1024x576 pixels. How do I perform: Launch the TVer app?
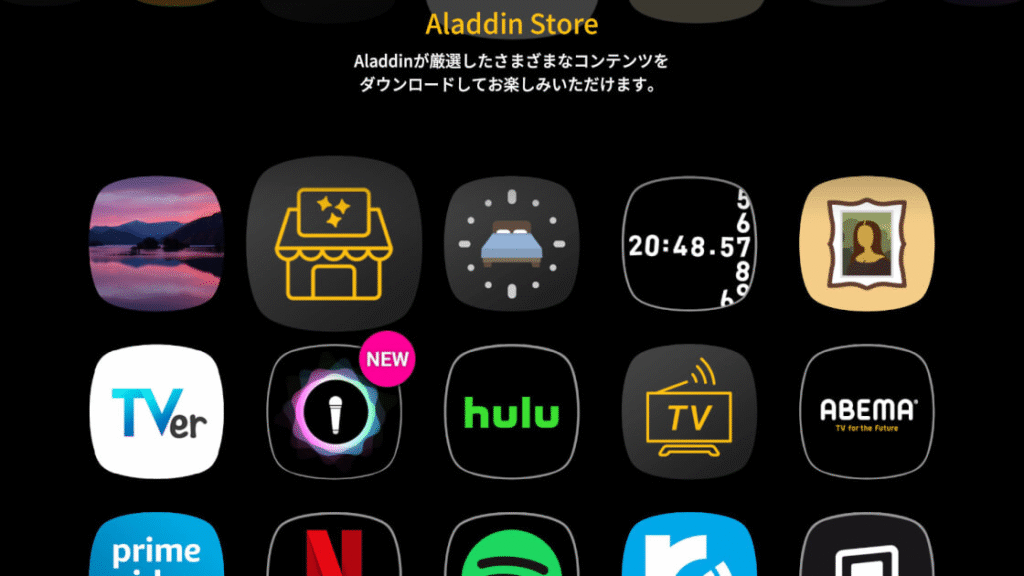pos(156,412)
